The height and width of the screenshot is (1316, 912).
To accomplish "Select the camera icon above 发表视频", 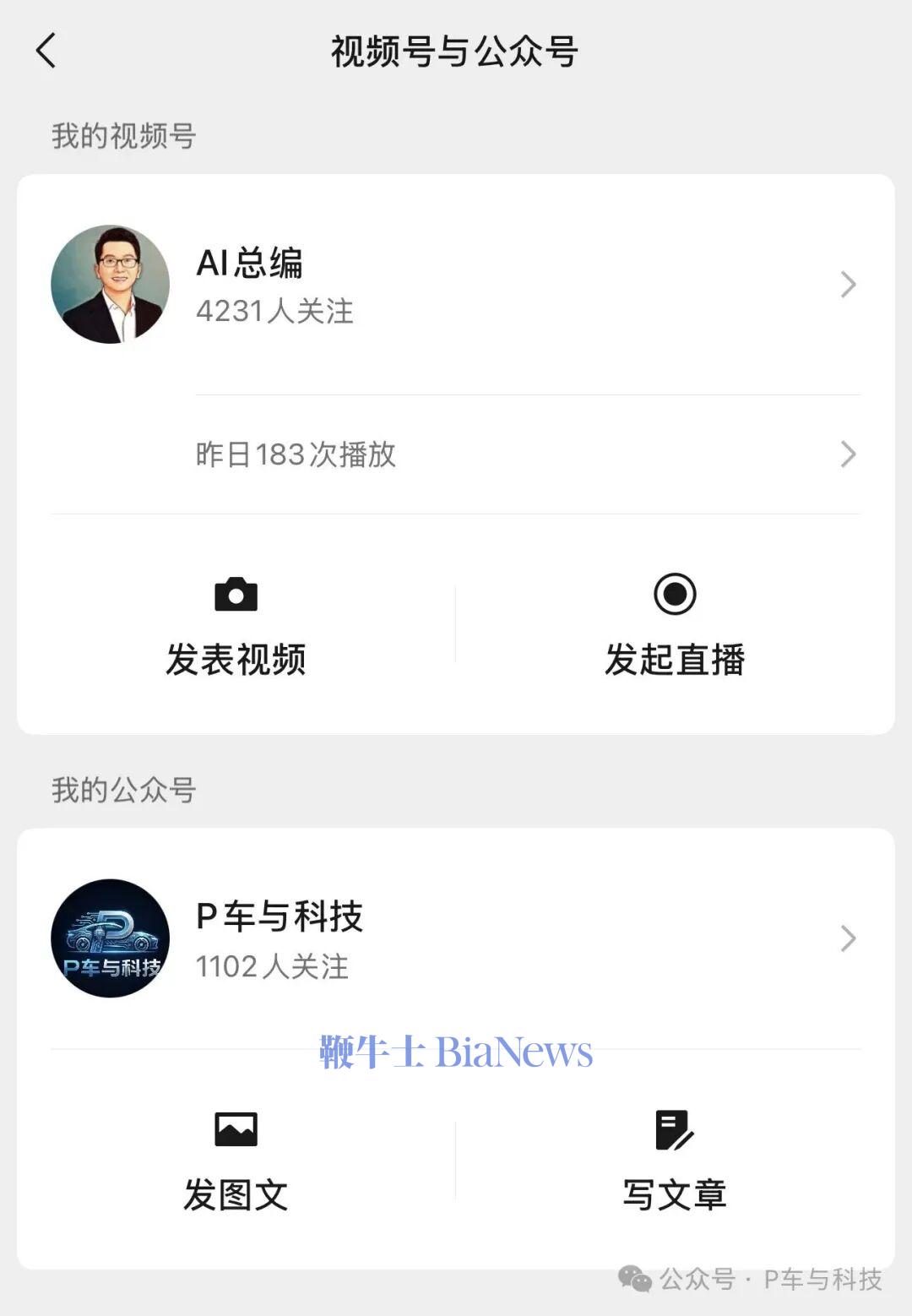I will 236,595.
